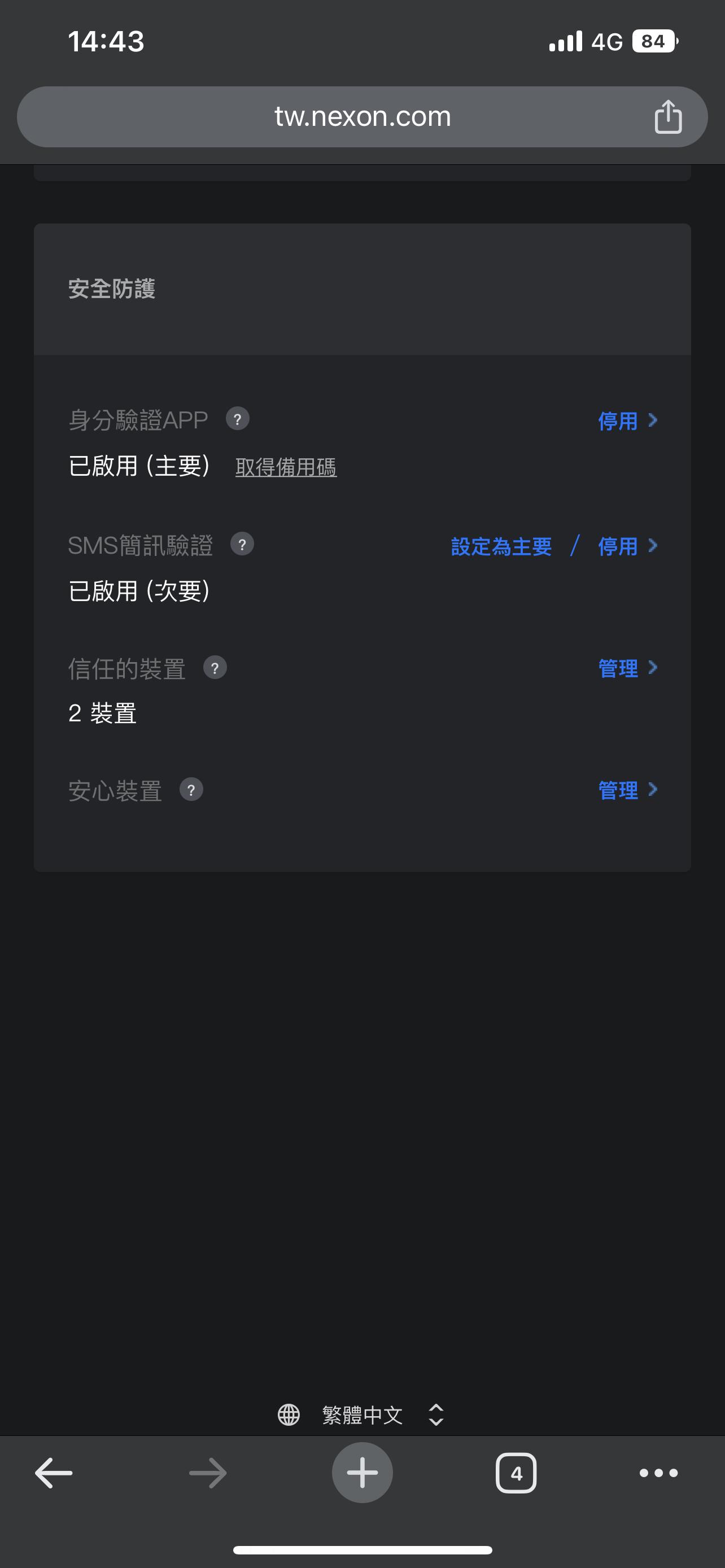The image size is (725, 1568).
Task: Click the globe icon next to 繁體中文
Action: tap(289, 1414)
